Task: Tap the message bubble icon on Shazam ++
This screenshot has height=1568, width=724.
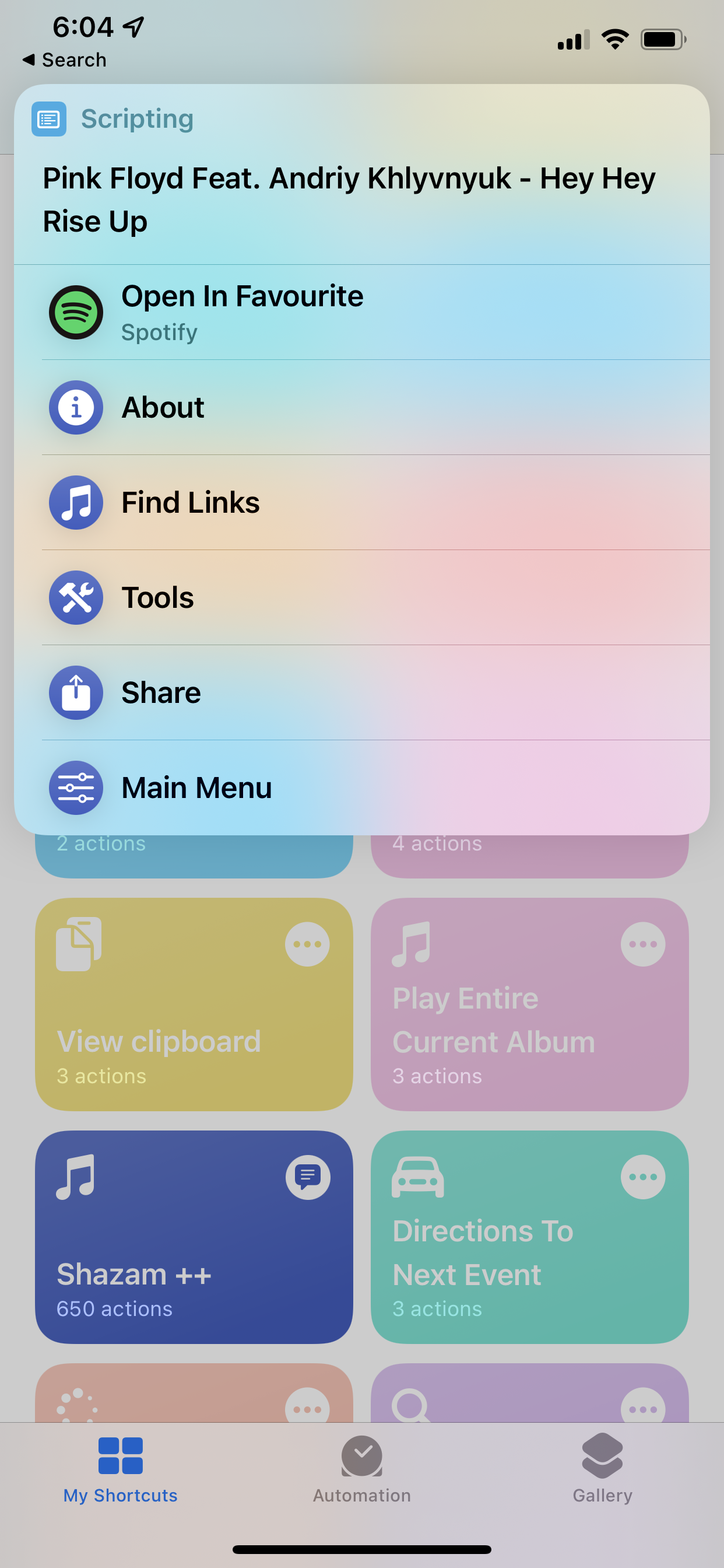Action: pyautogui.click(x=308, y=1177)
